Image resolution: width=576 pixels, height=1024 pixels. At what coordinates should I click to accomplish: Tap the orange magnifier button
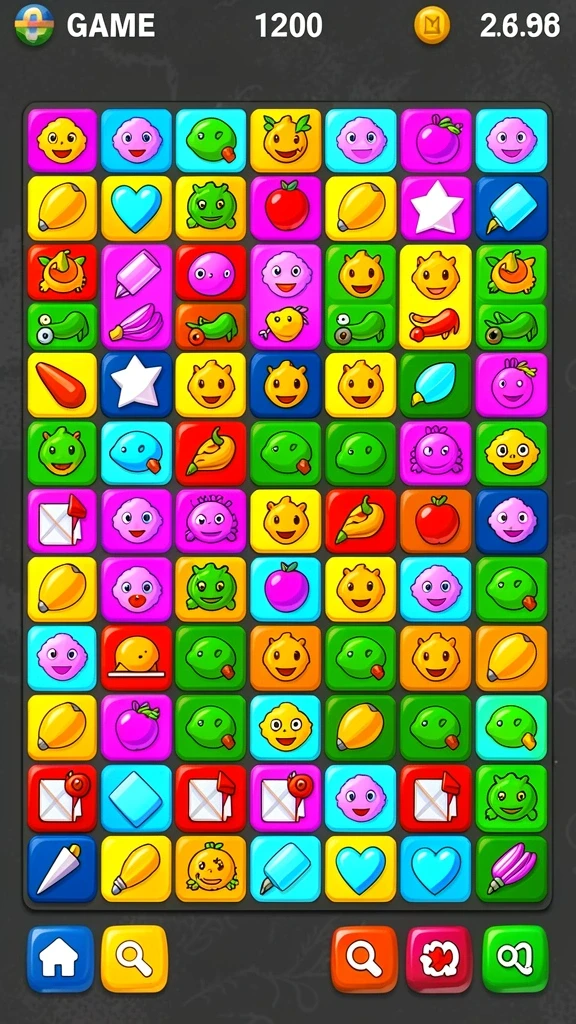364,958
